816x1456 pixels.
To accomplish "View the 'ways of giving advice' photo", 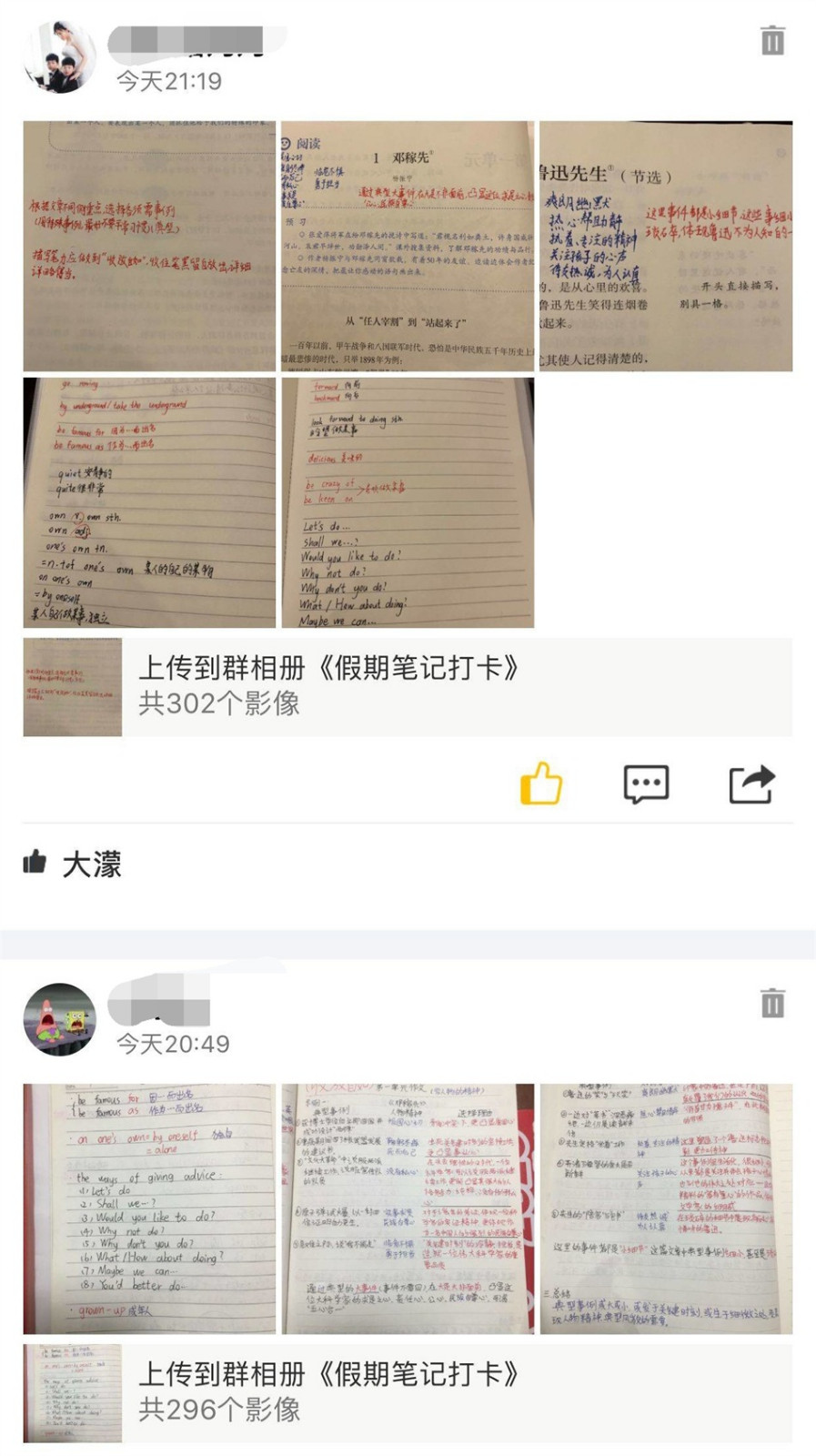I will 149,1208.
